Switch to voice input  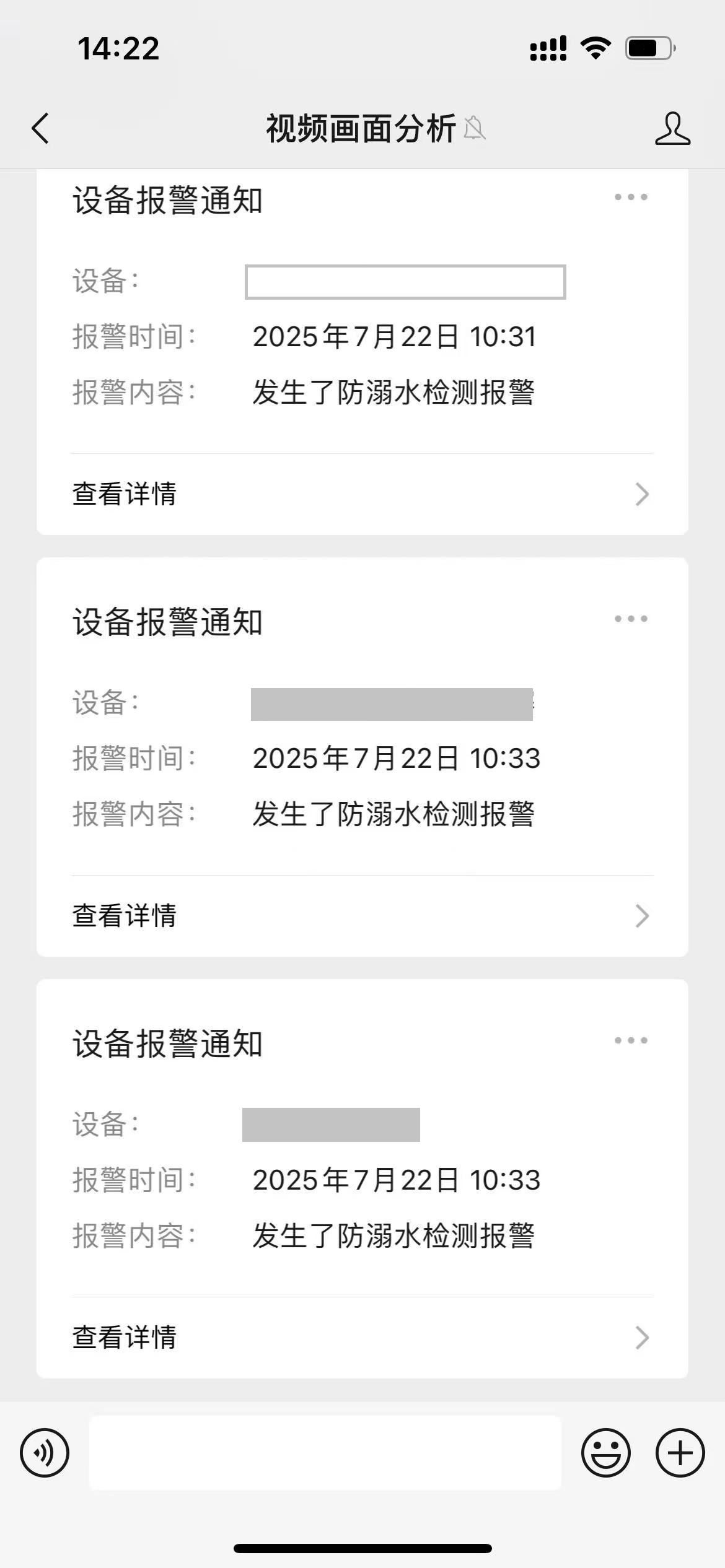click(45, 1453)
